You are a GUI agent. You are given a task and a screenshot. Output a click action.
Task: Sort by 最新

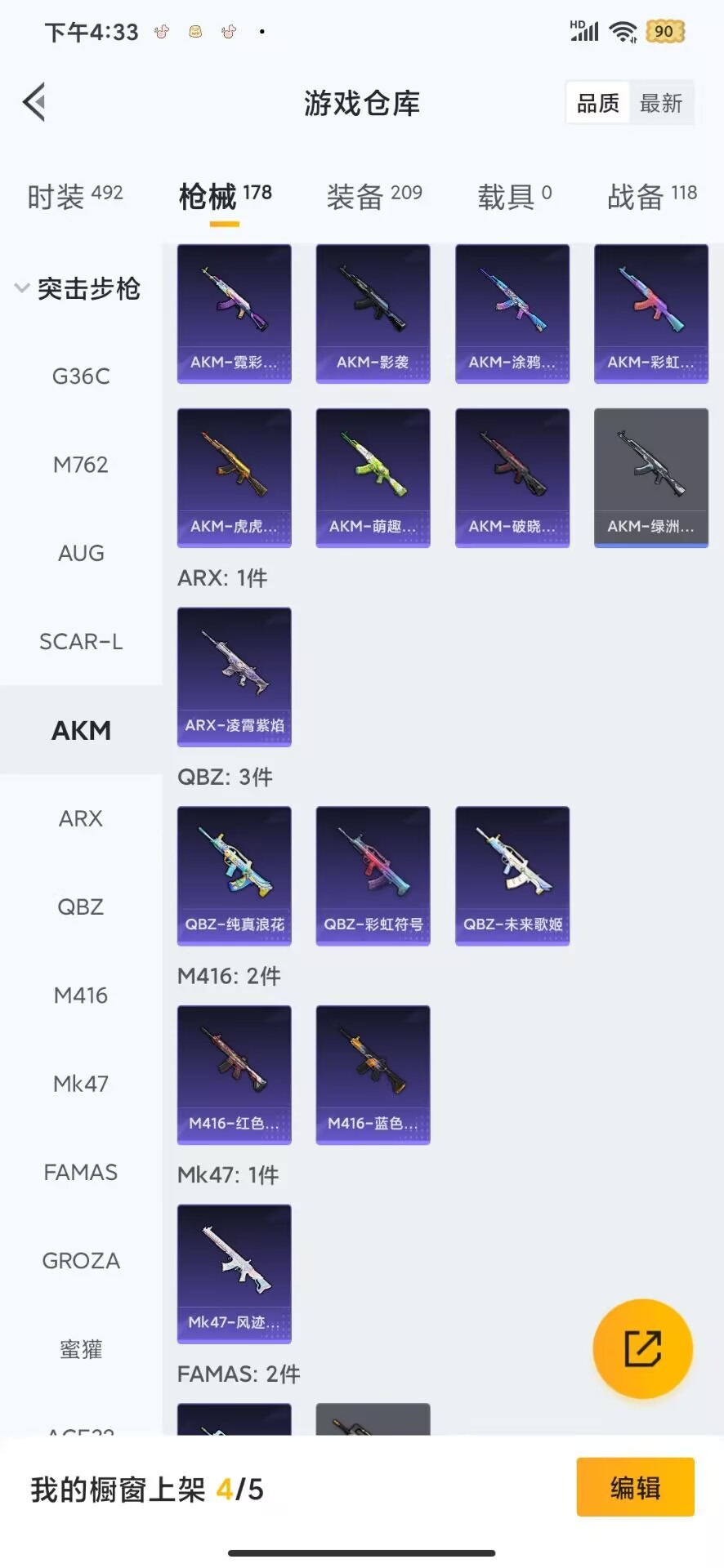660,103
